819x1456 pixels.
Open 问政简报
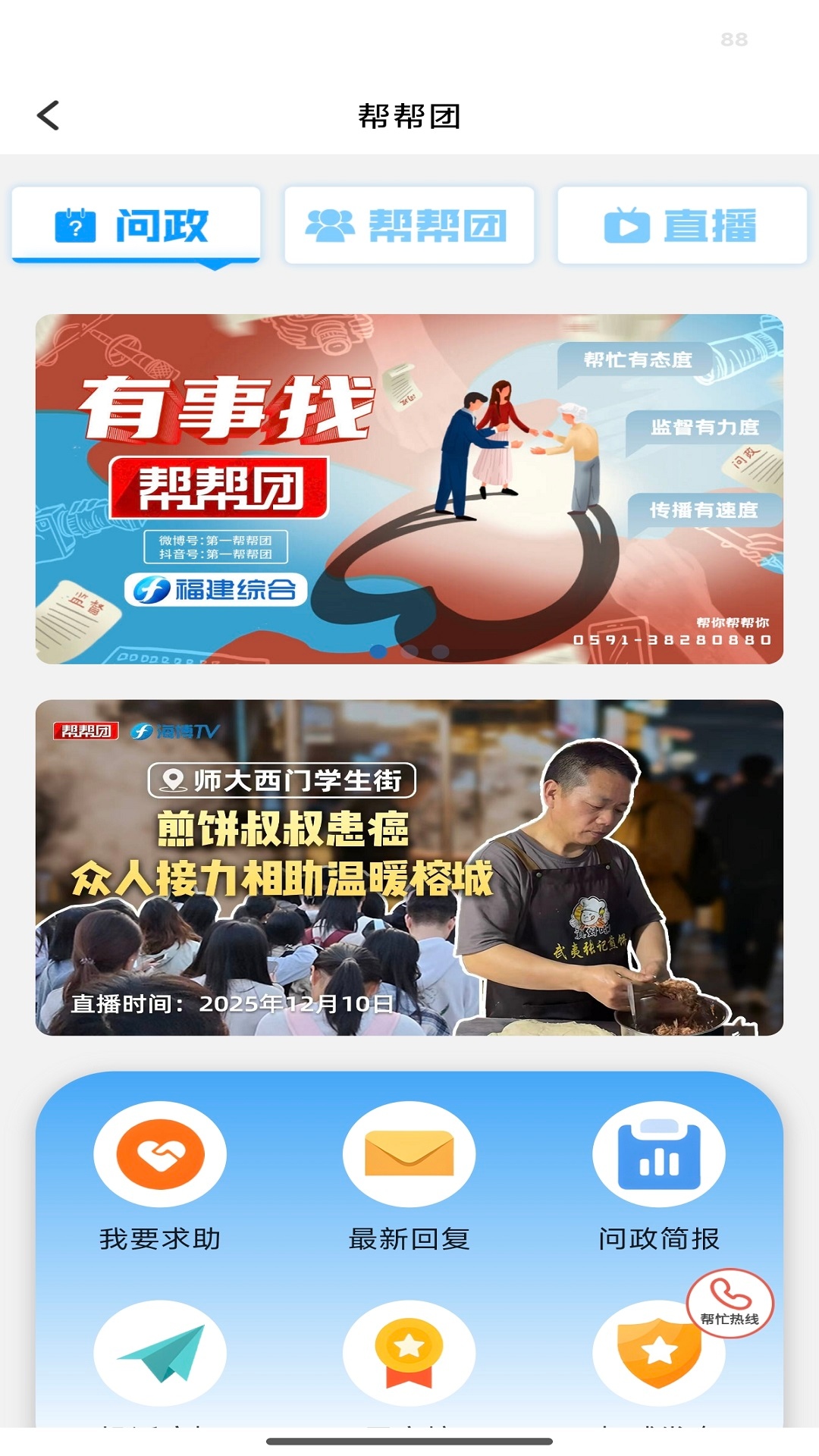point(658,1154)
